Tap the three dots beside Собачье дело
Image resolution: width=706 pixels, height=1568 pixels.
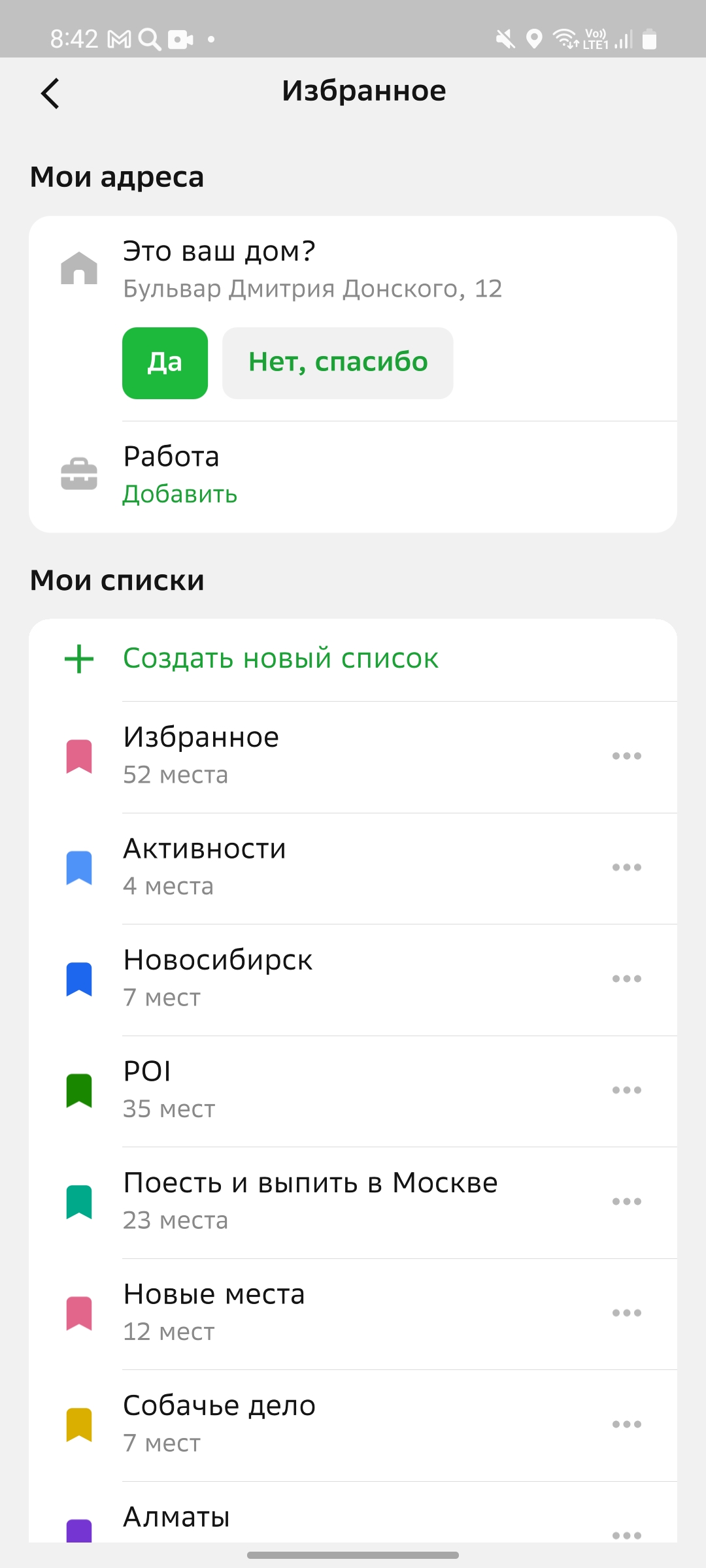[626, 1424]
